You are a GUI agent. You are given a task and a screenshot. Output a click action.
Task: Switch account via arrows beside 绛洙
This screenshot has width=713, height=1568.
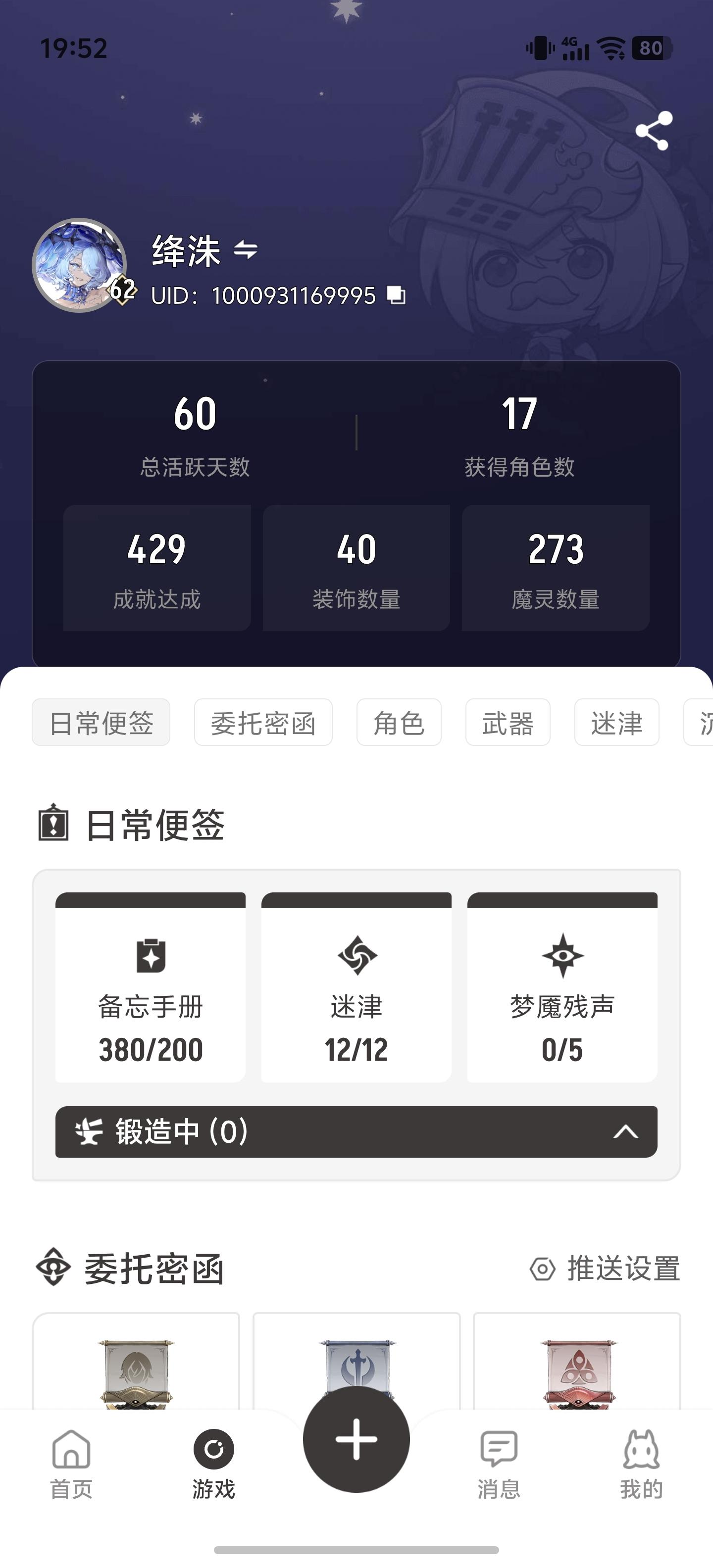pos(246,249)
